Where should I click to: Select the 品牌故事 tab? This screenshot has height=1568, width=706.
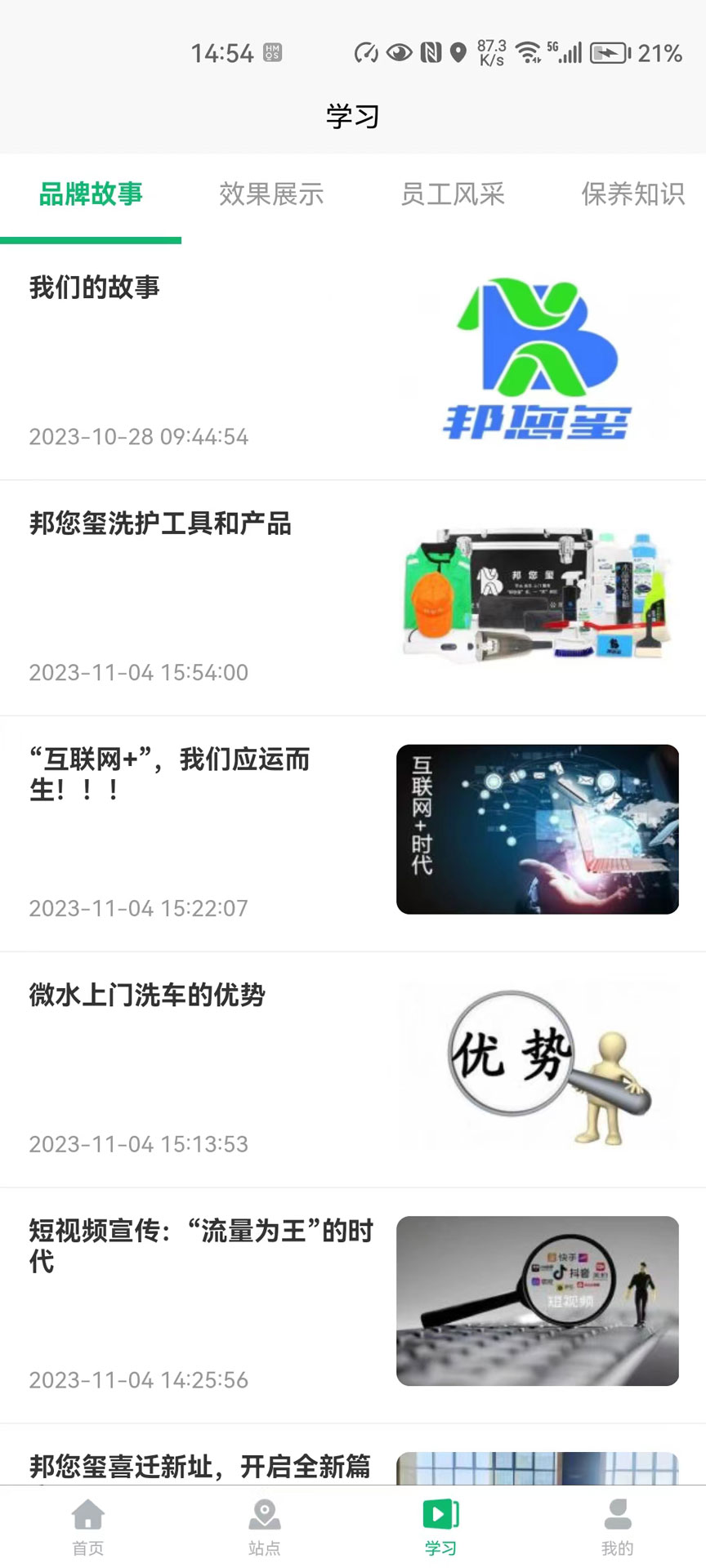90,194
